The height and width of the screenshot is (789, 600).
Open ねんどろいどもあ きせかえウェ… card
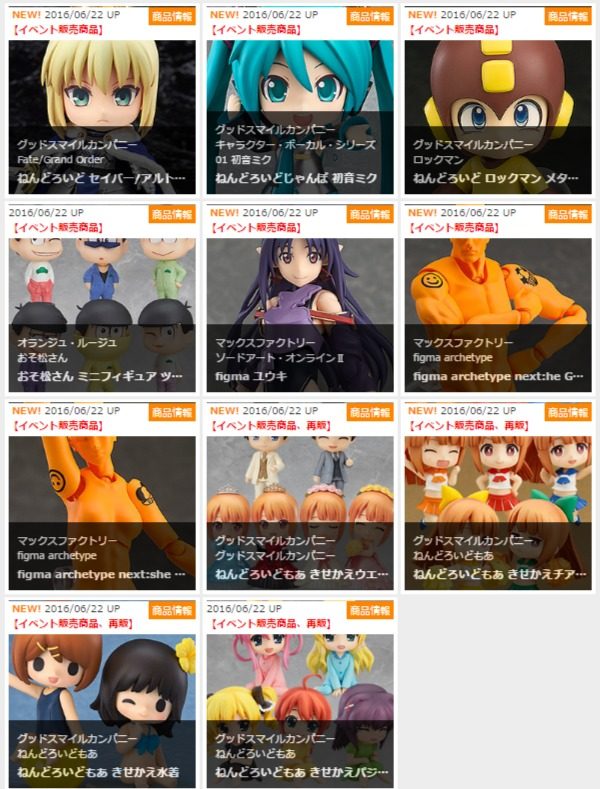coord(300,505)
